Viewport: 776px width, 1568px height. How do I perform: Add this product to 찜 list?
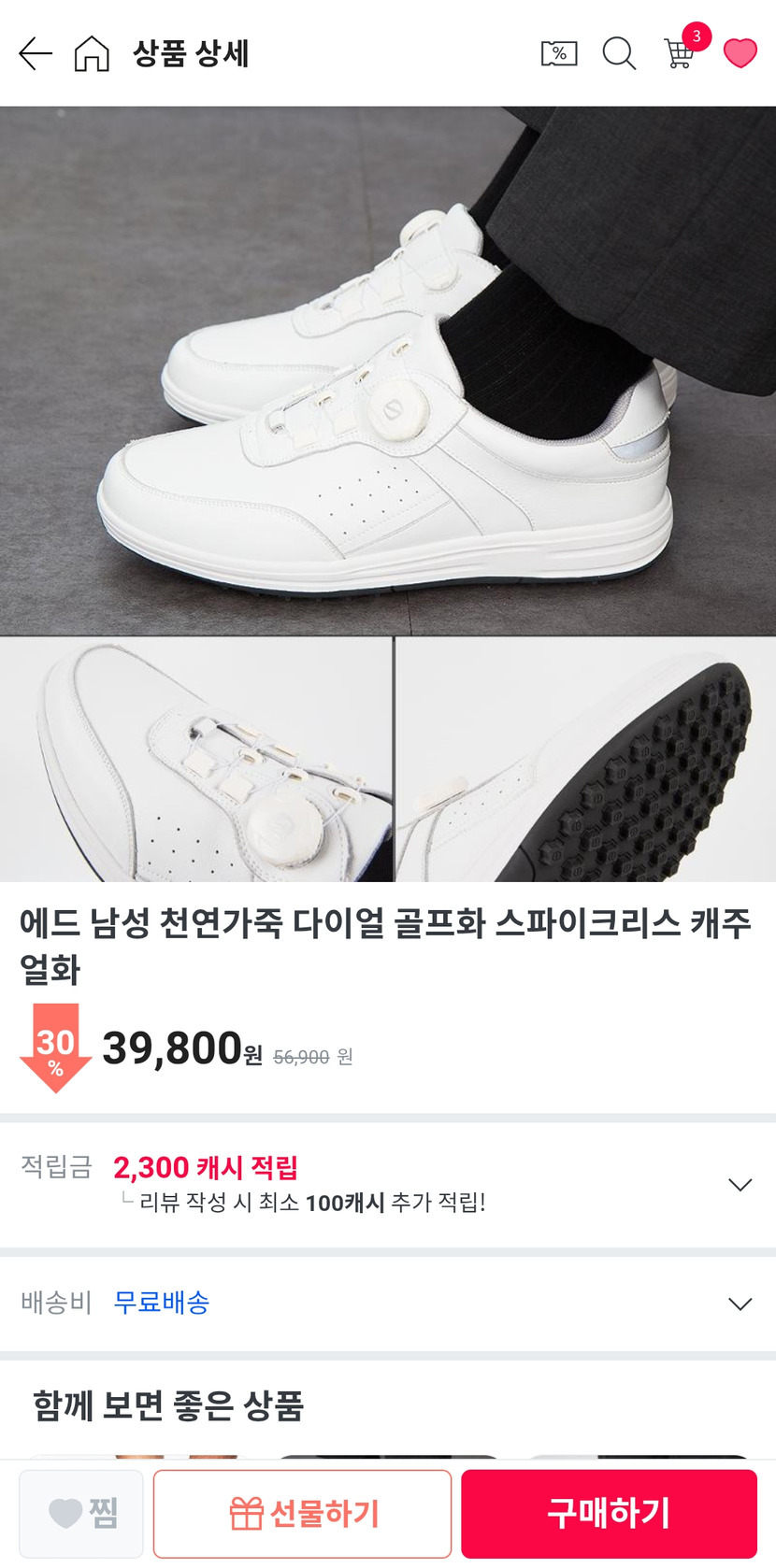tap(82, 1513)
